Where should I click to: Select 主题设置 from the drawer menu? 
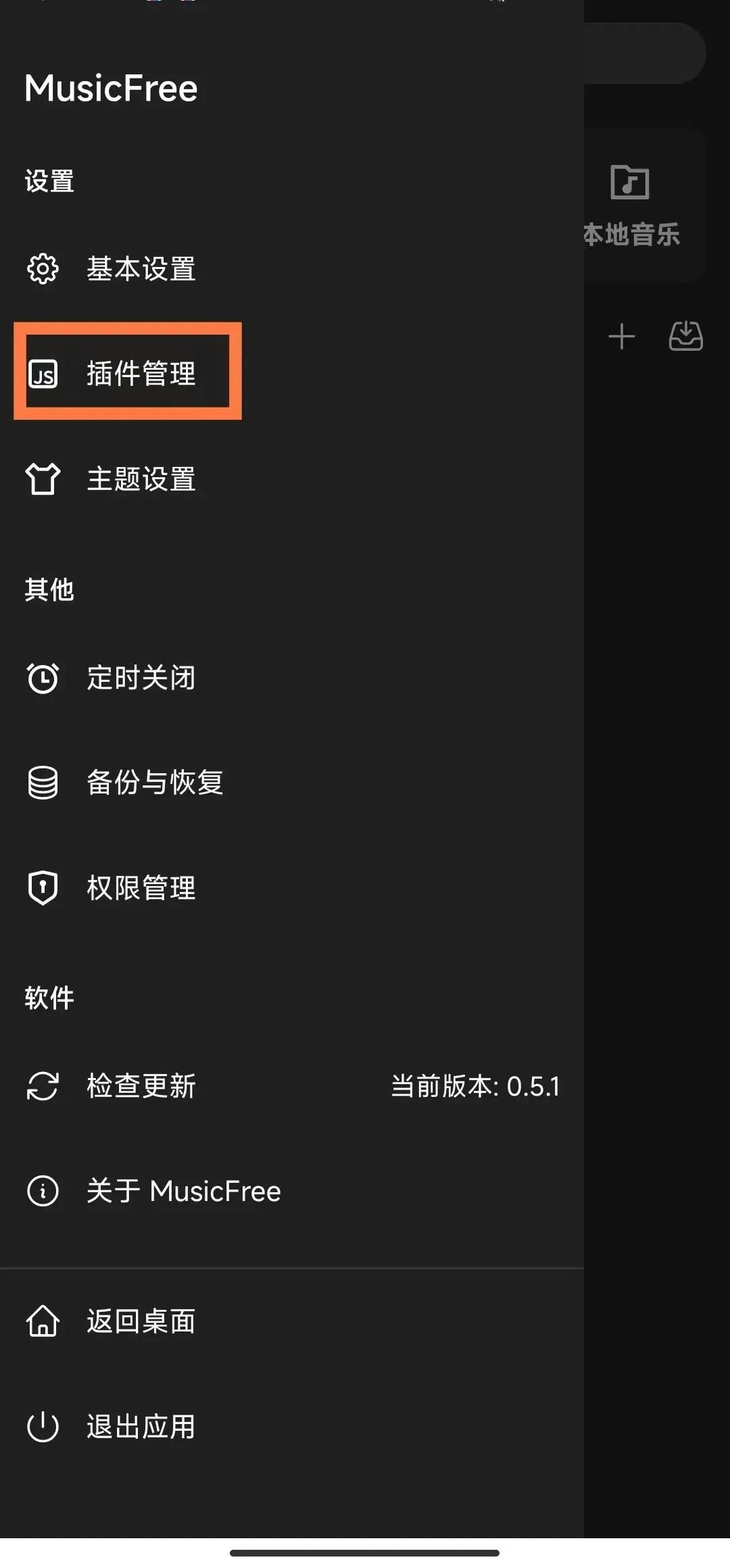(x=141, y=480)
